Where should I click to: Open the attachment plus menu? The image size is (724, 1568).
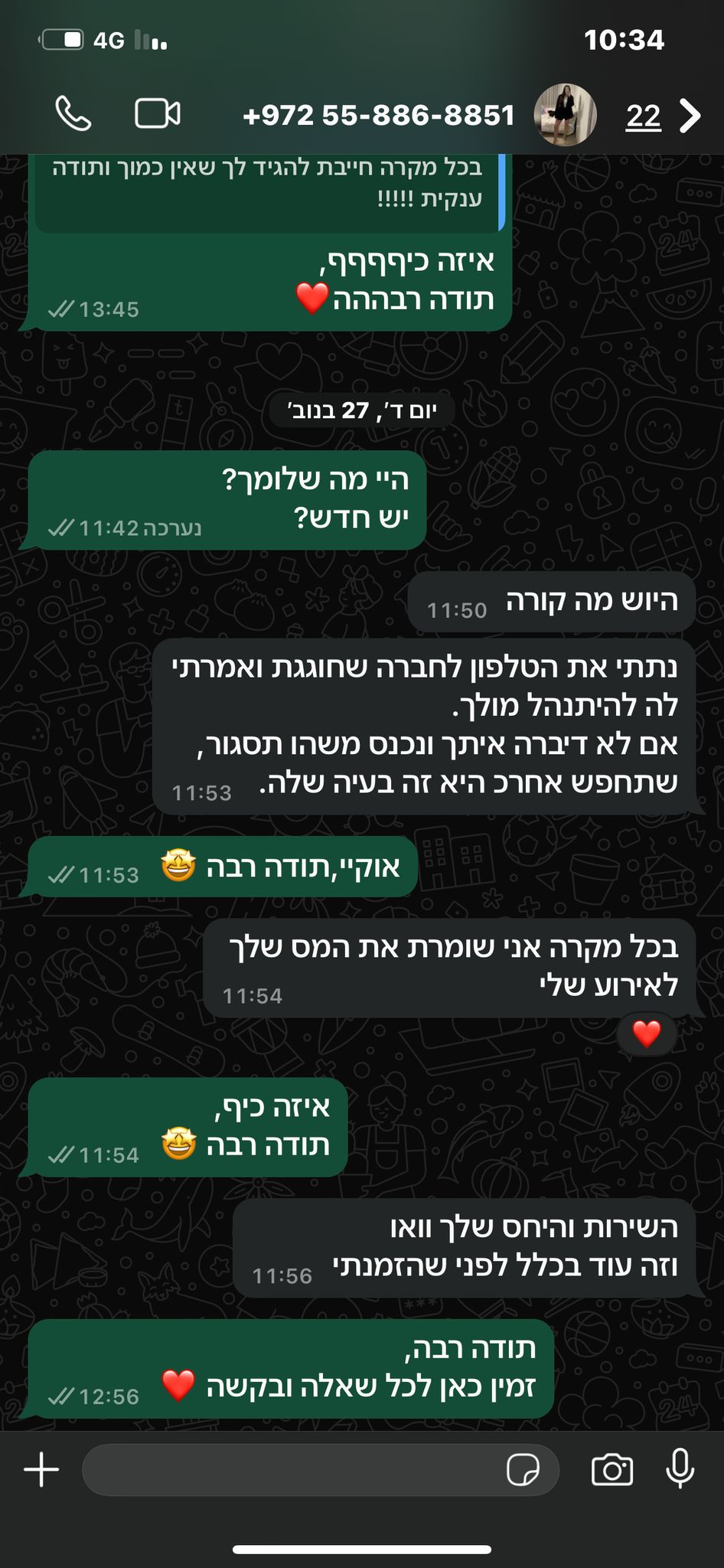click(41, 1469)
